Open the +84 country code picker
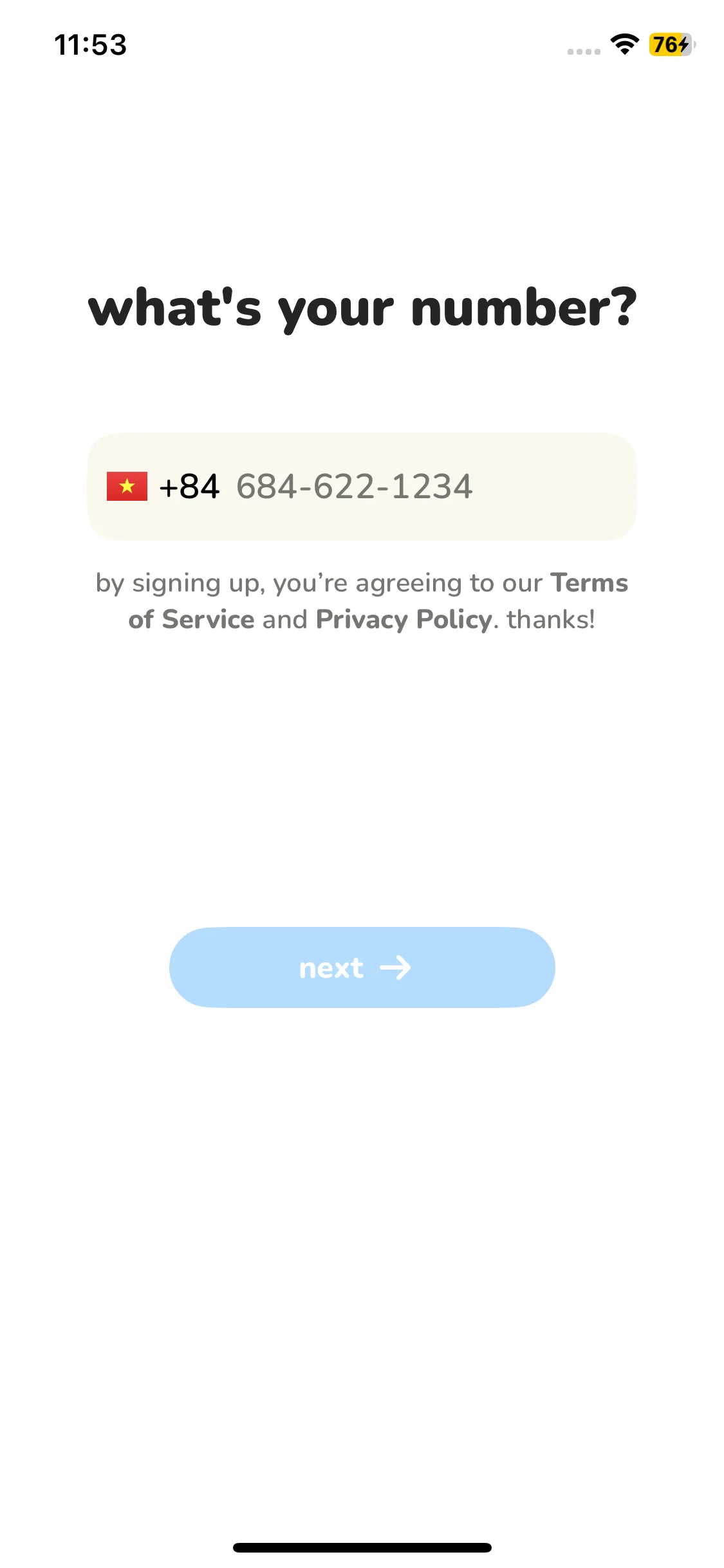The width and height of the screenshot is (724, 1568). 163,487
